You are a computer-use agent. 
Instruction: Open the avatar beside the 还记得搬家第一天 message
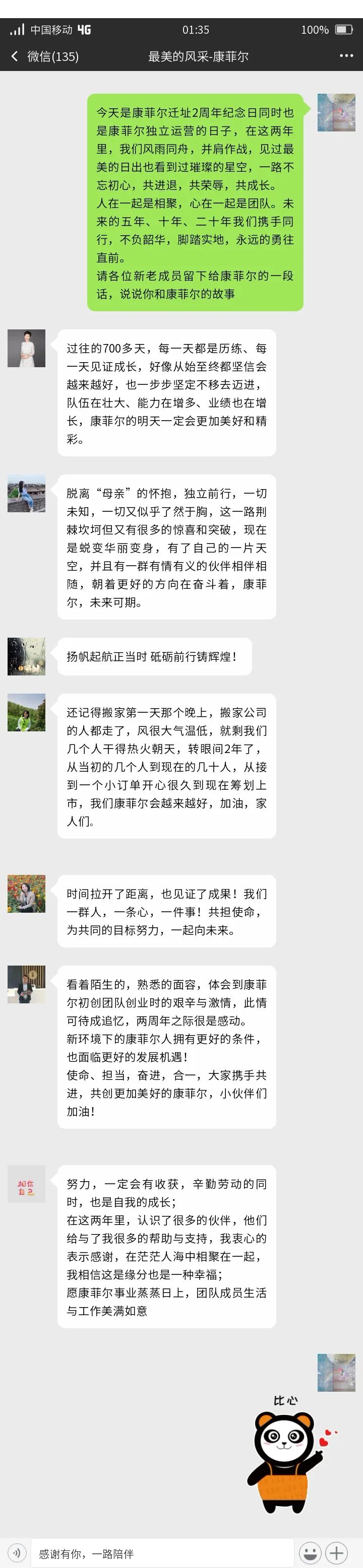[x=26, y=712]
